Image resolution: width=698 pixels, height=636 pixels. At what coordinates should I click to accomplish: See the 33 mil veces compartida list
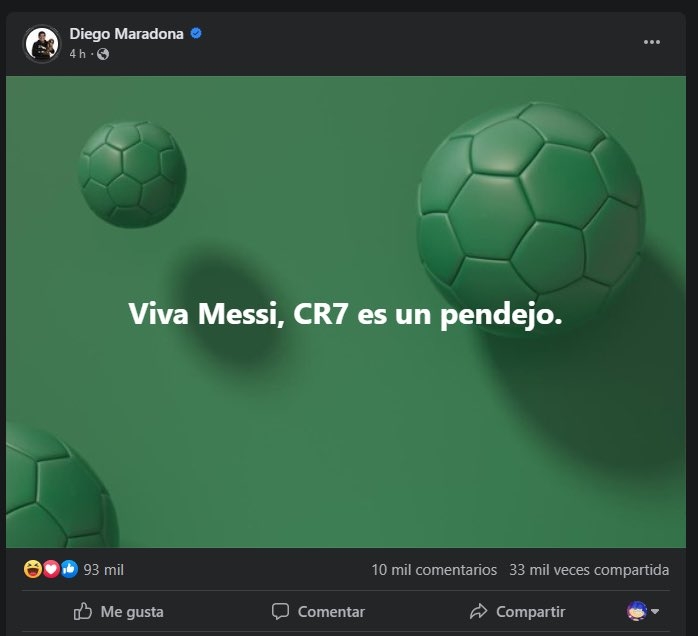click(x=589, y=570)
